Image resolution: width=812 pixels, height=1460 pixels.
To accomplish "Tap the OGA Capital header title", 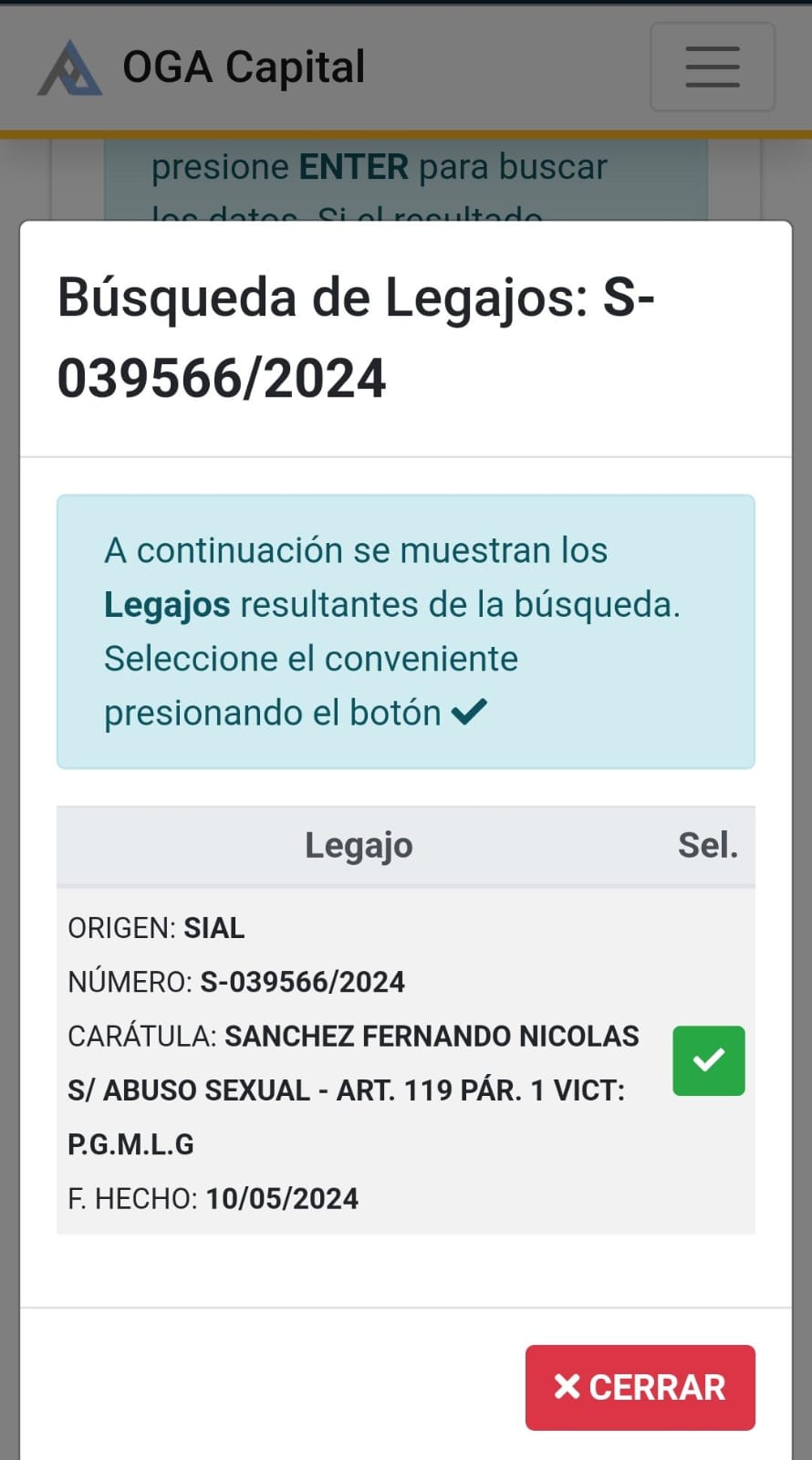I will (x=244, y=68).
